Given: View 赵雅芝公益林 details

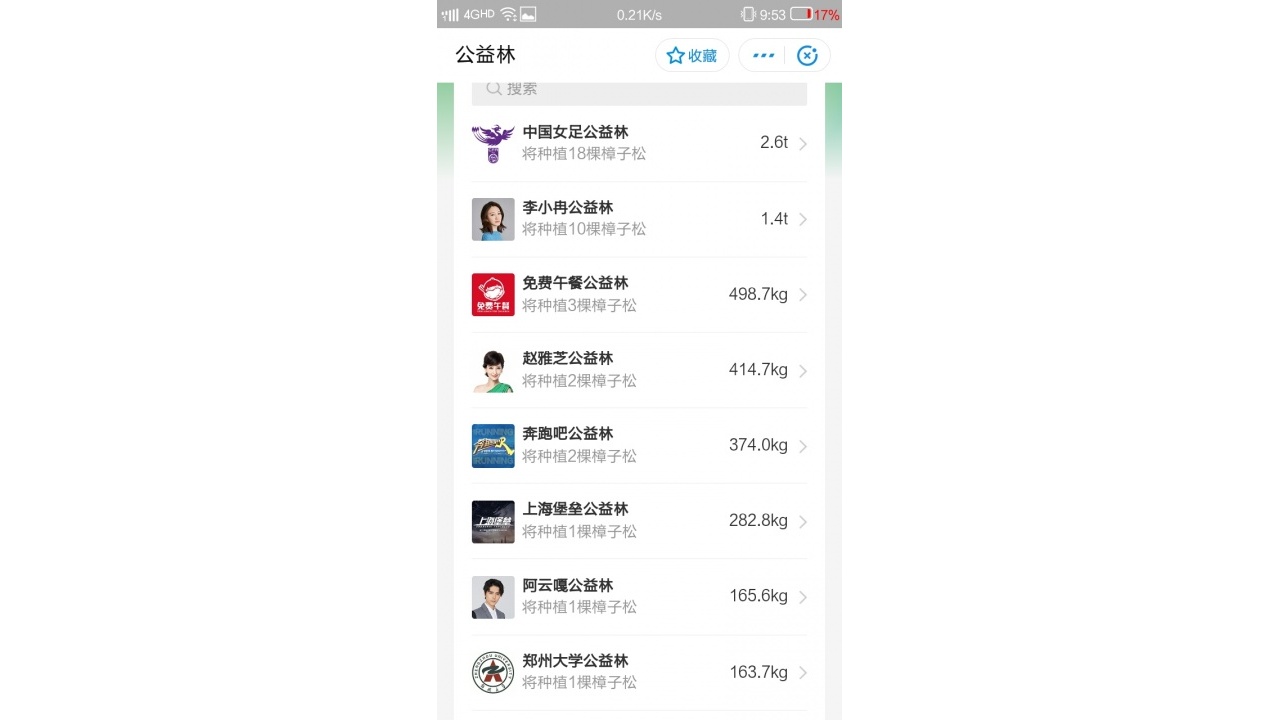Looking at the screenshot, I should click(x=639, y=370).
